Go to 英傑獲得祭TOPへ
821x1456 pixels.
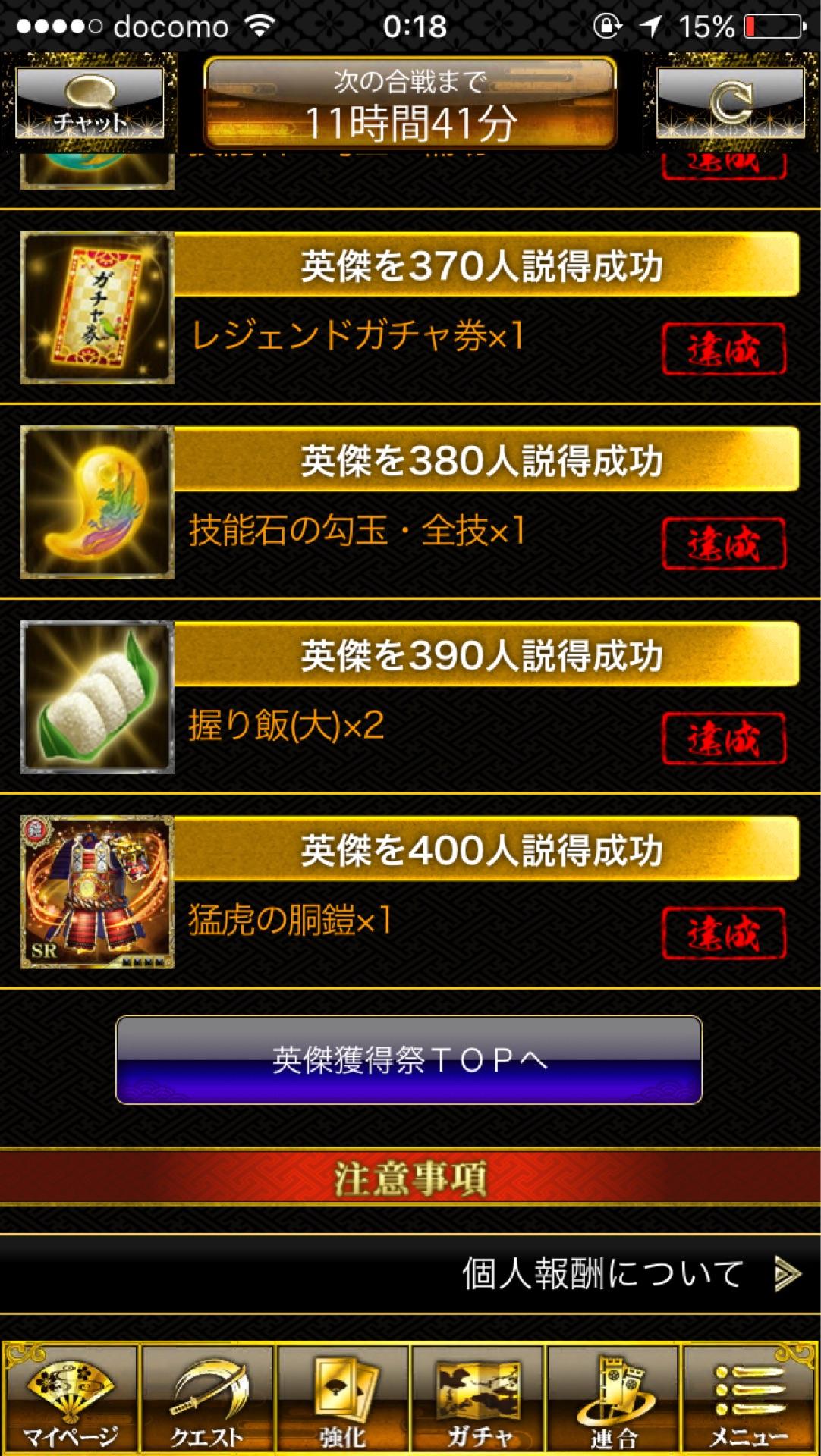409,1059
